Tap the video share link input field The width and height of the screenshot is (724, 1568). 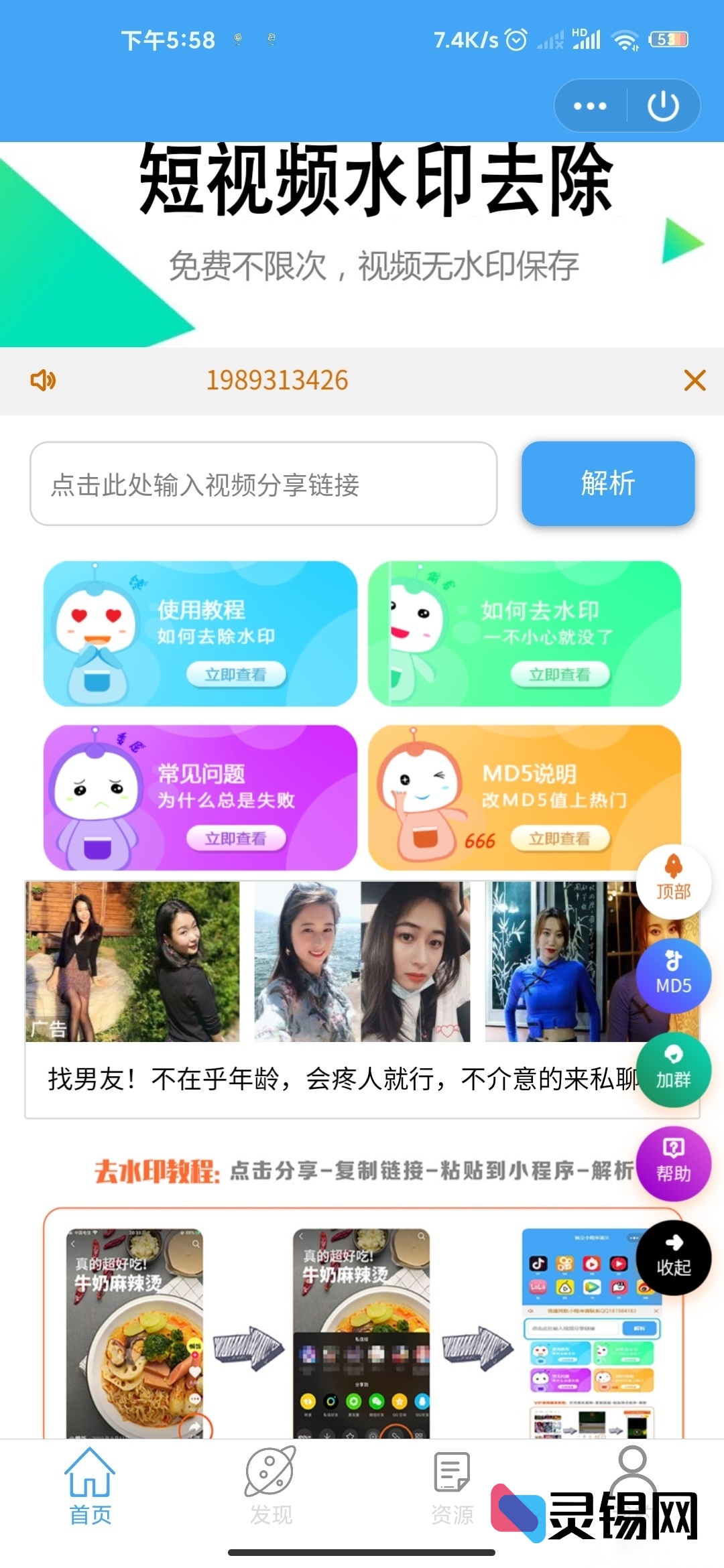tap(263, 484)
